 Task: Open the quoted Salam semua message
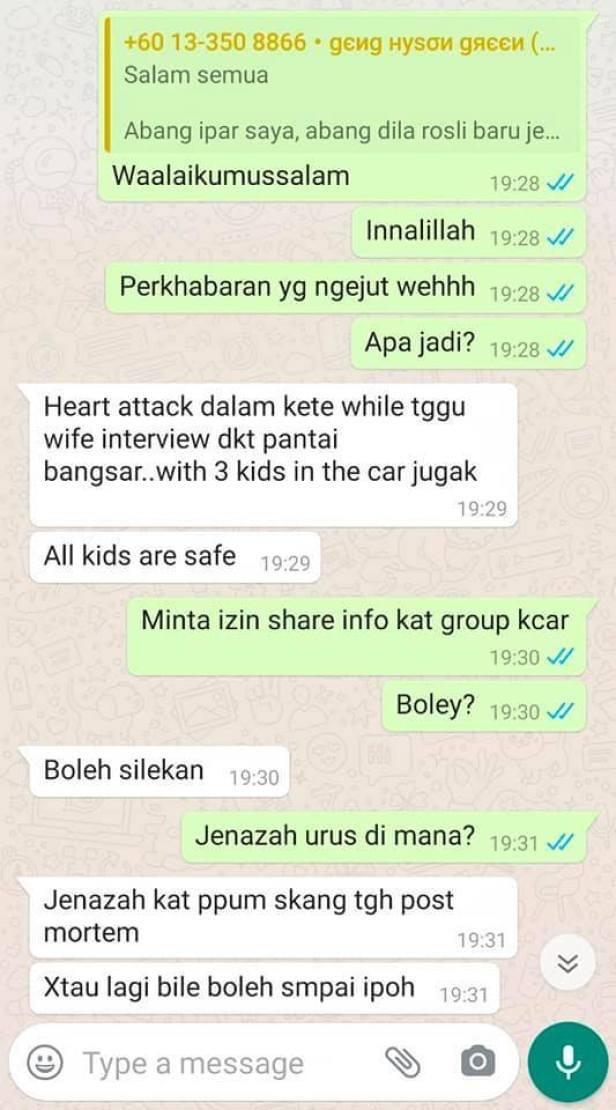tap(343, 86)
